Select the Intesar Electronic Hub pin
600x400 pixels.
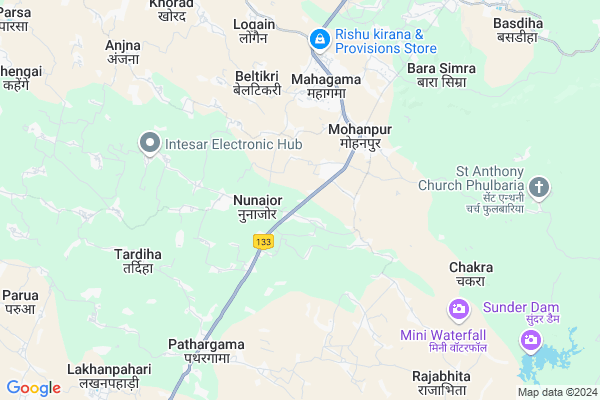click(151, 144)
